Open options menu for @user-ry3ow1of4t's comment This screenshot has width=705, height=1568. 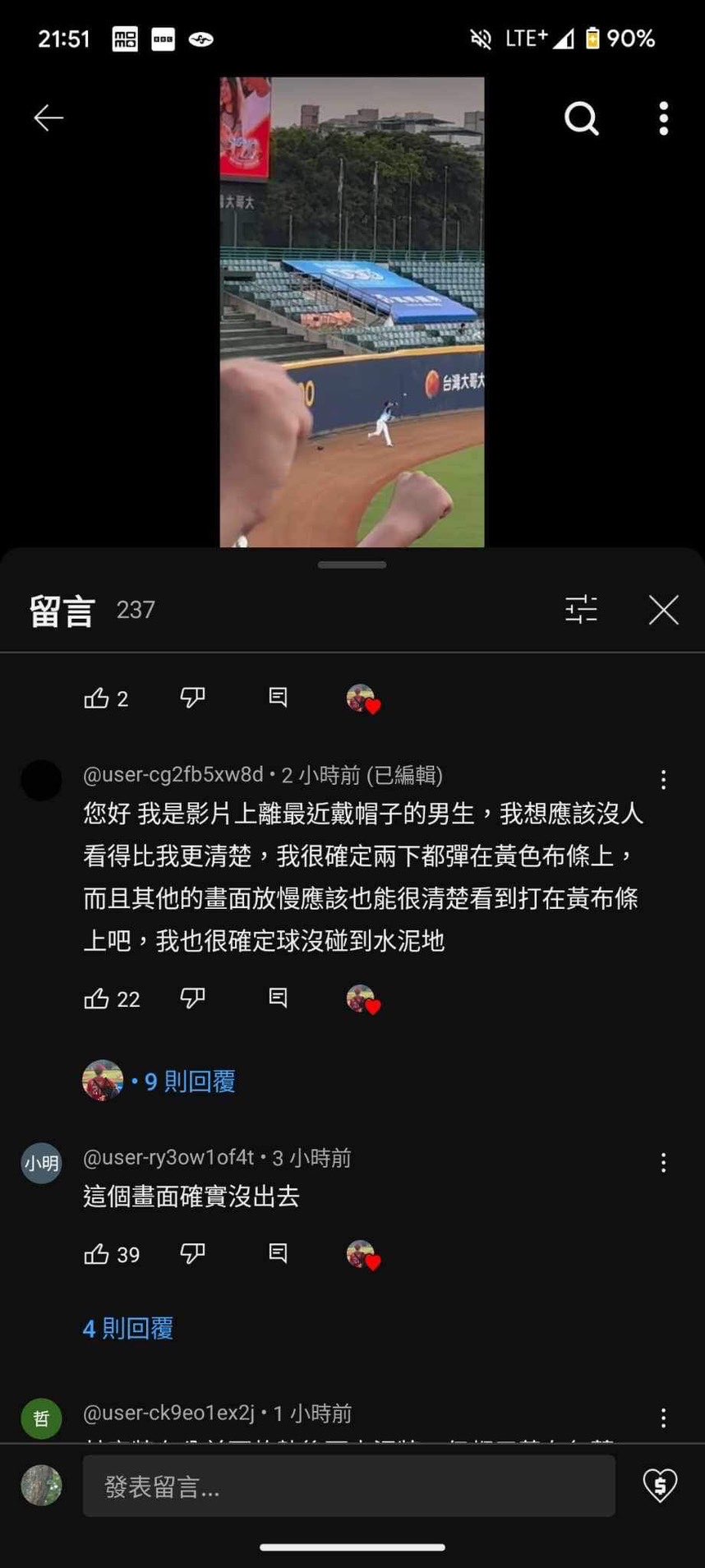663,1162
